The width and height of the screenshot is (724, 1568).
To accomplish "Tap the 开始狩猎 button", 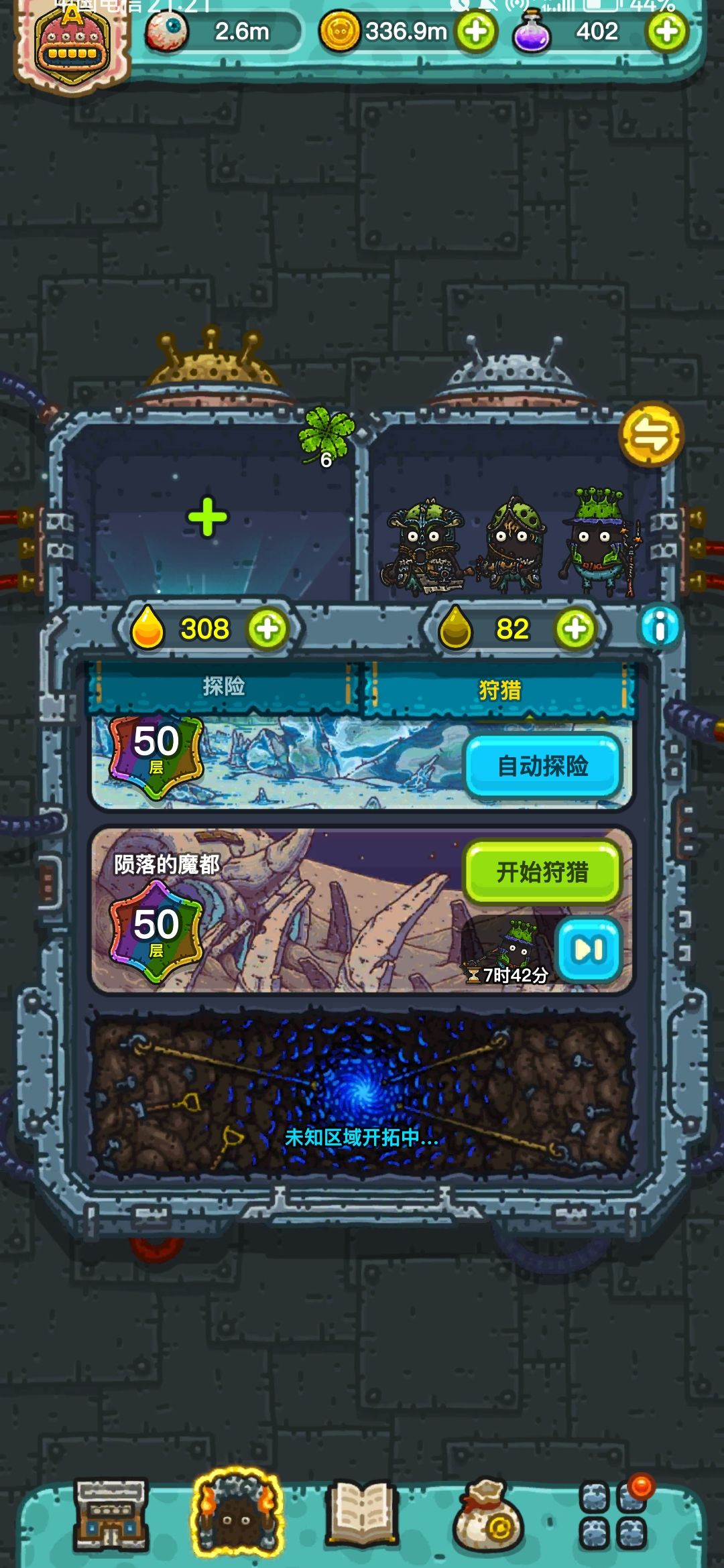I will click(x=543, y=872).
